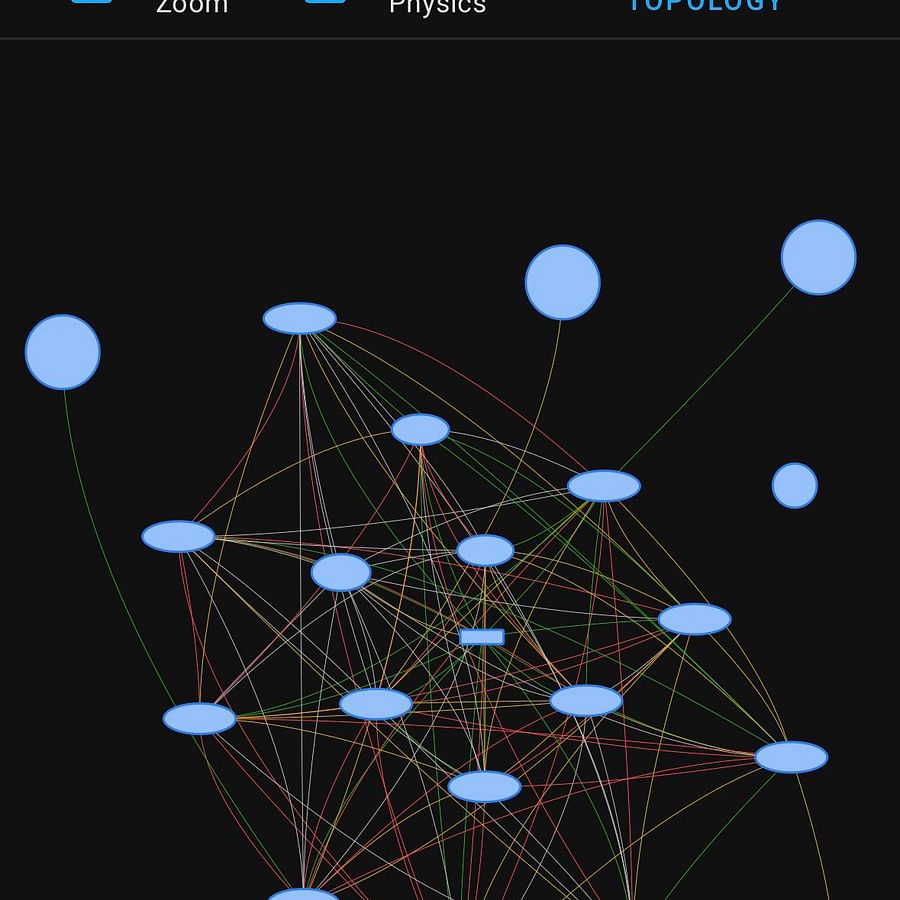Select the small unconnected circle node
The height and width of the screenshot is (900, 900).
coord(795,485)
